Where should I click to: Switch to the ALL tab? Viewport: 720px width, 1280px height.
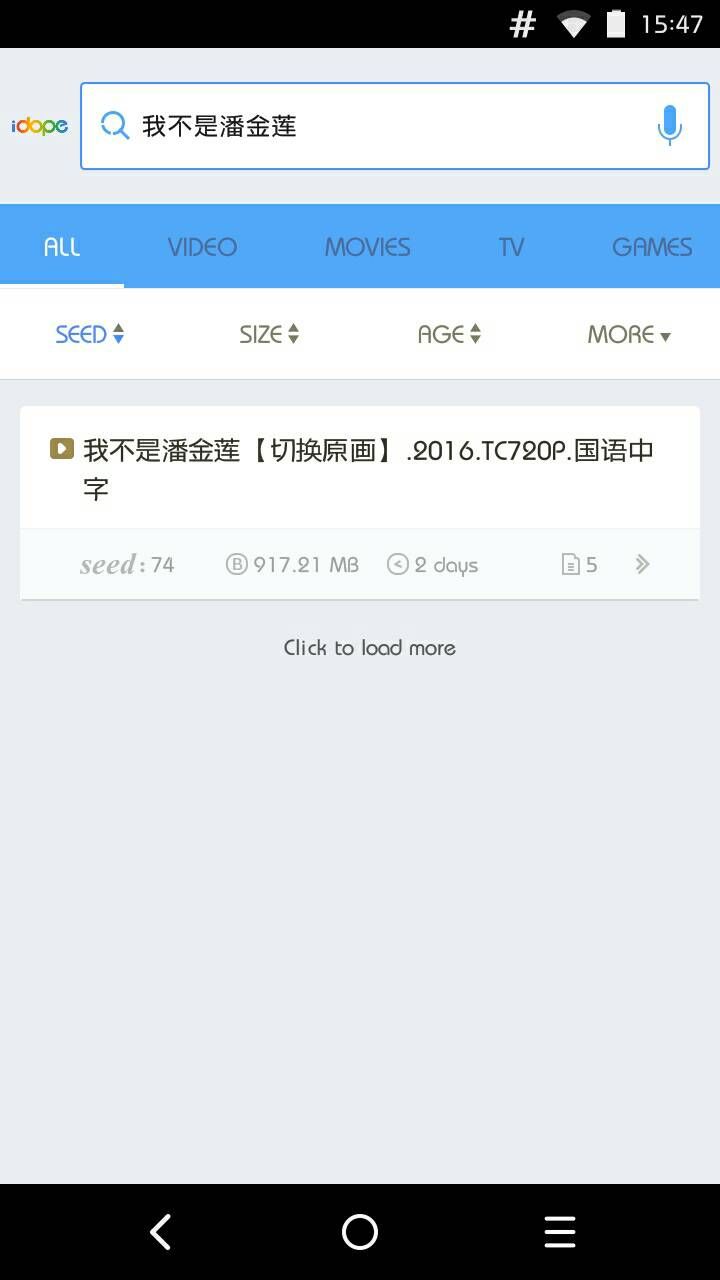point(62,247)
